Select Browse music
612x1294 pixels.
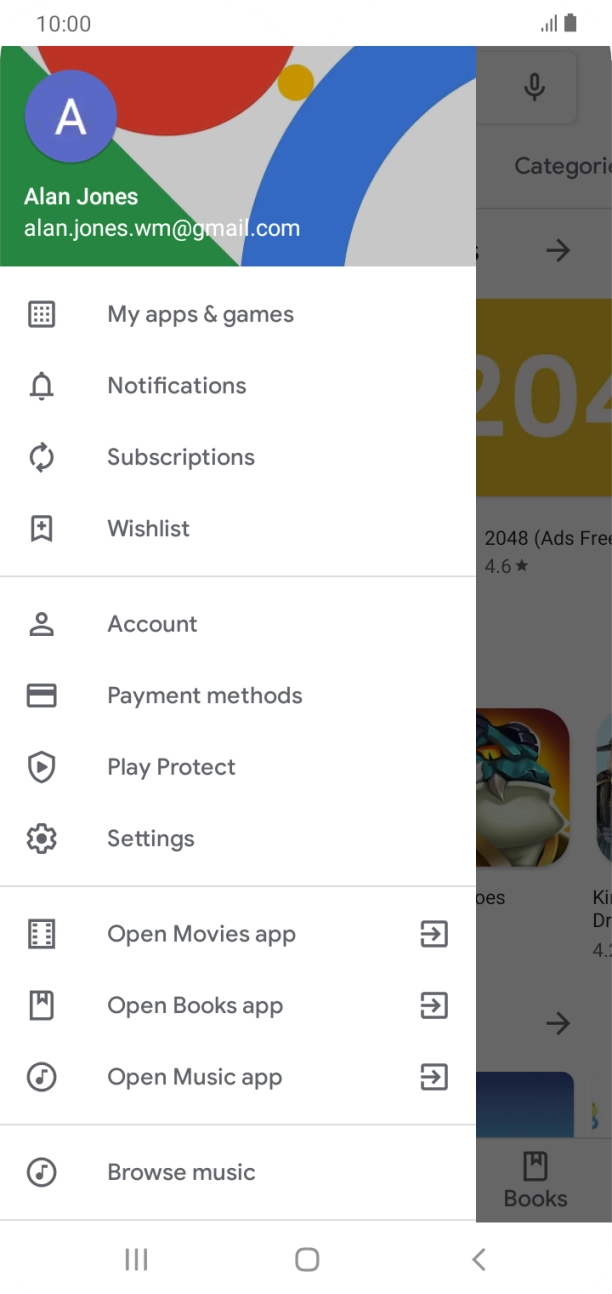click(x=181, y=1172)
